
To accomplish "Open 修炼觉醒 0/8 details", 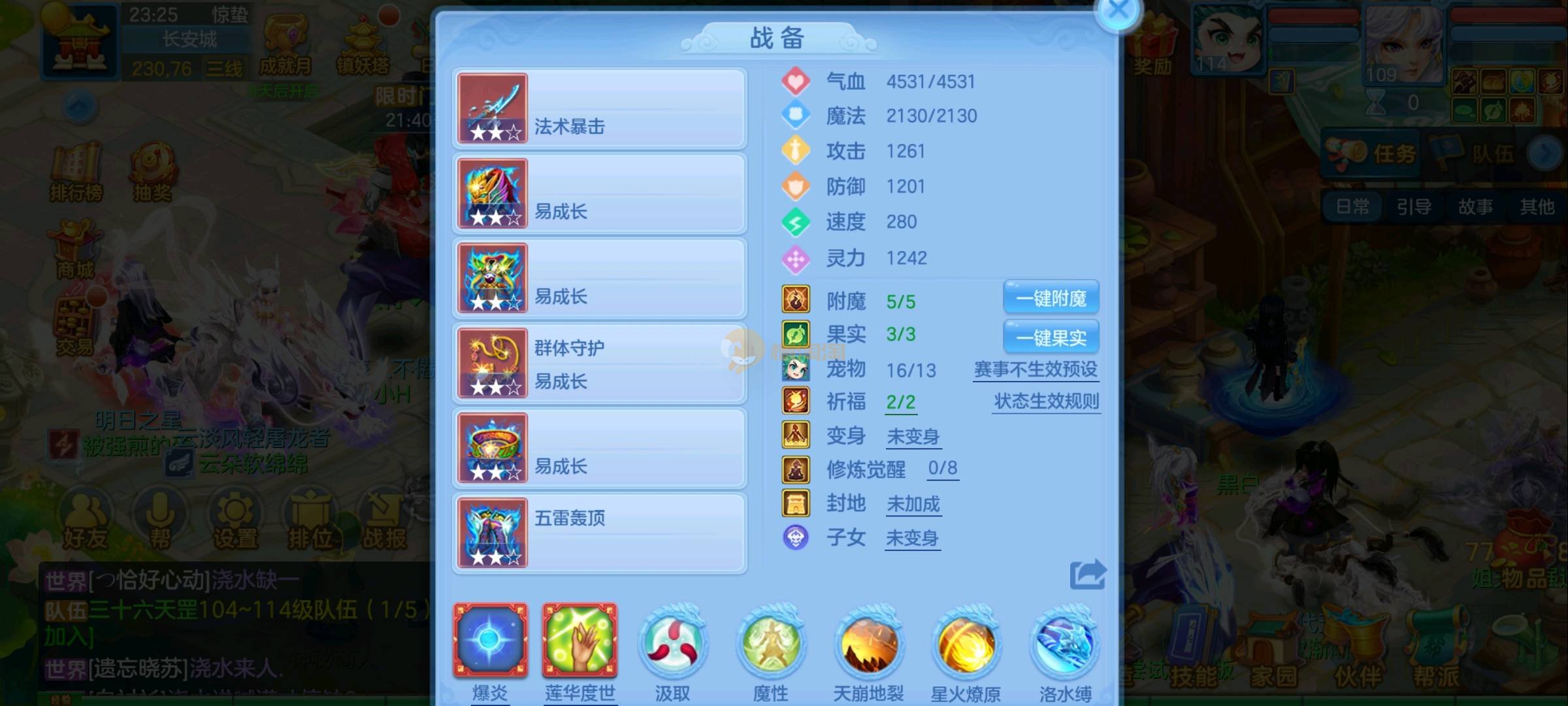I will pos(943,468).
